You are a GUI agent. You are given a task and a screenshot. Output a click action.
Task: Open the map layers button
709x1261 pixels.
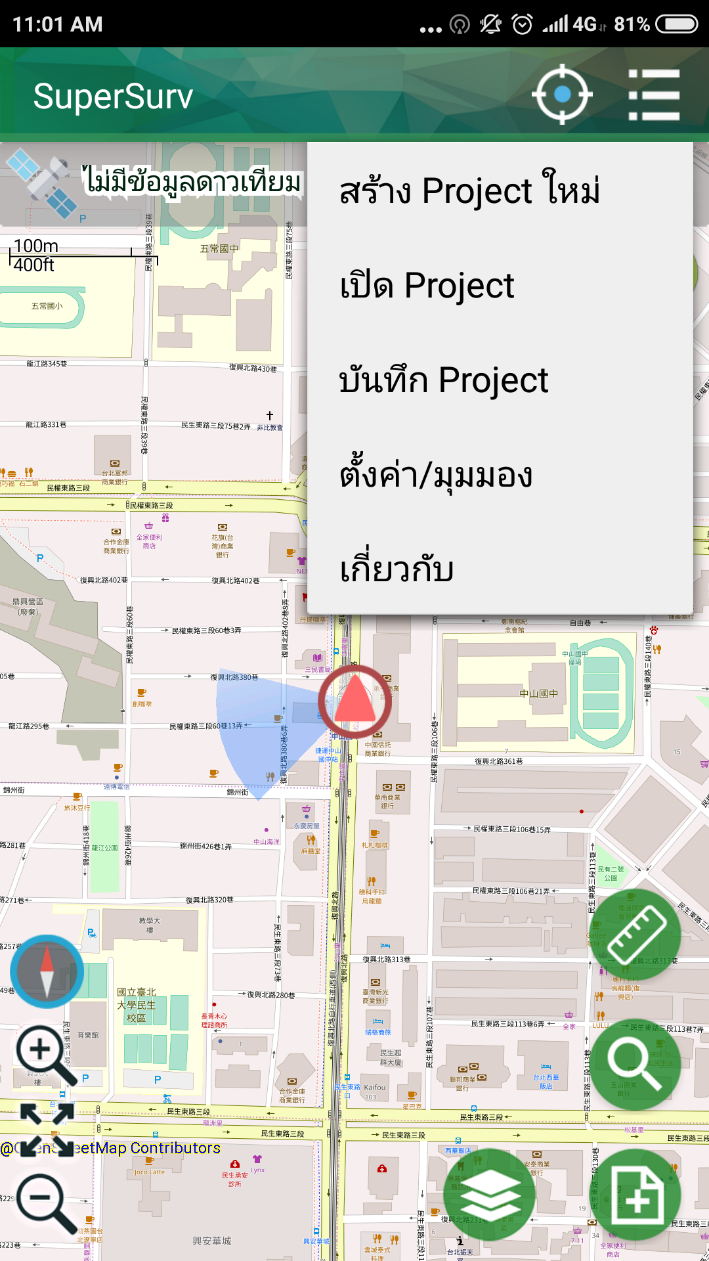tap(490, 1194)
